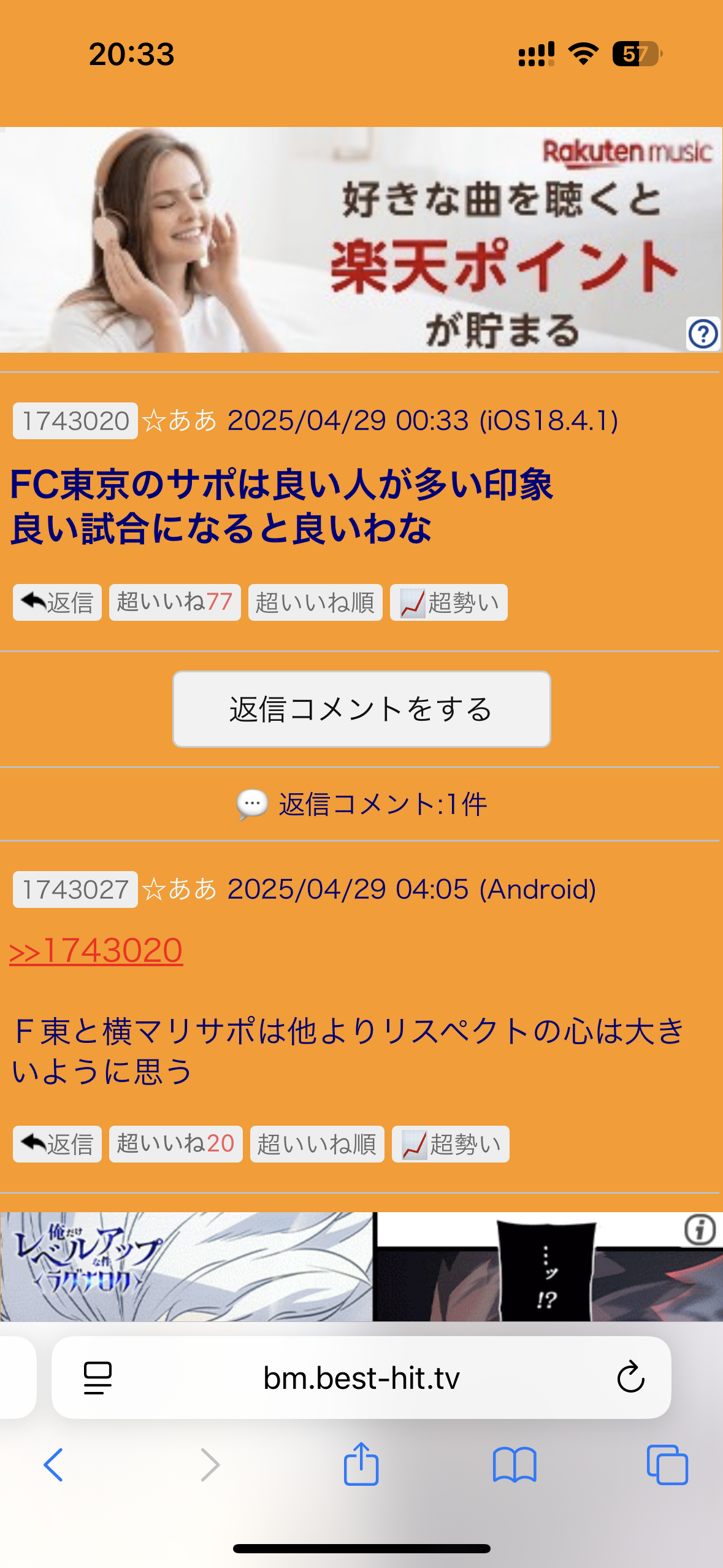Open 超勢い under post 1743020

(449, 602)
